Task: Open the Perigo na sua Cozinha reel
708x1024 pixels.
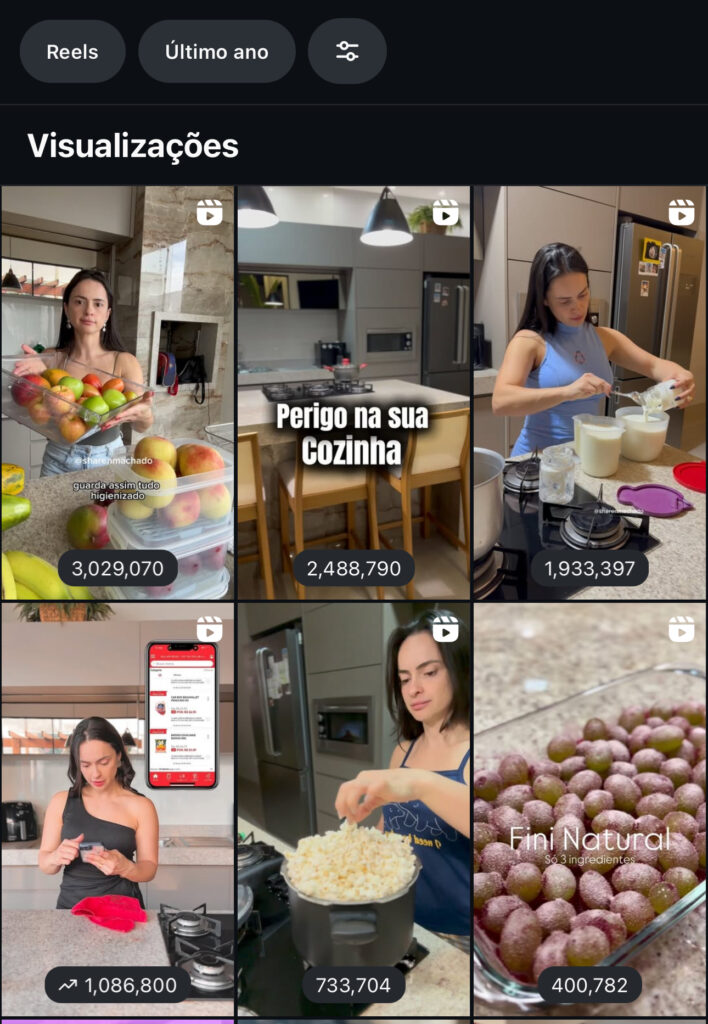Action: pyautogui.click(x=353, y=393)
